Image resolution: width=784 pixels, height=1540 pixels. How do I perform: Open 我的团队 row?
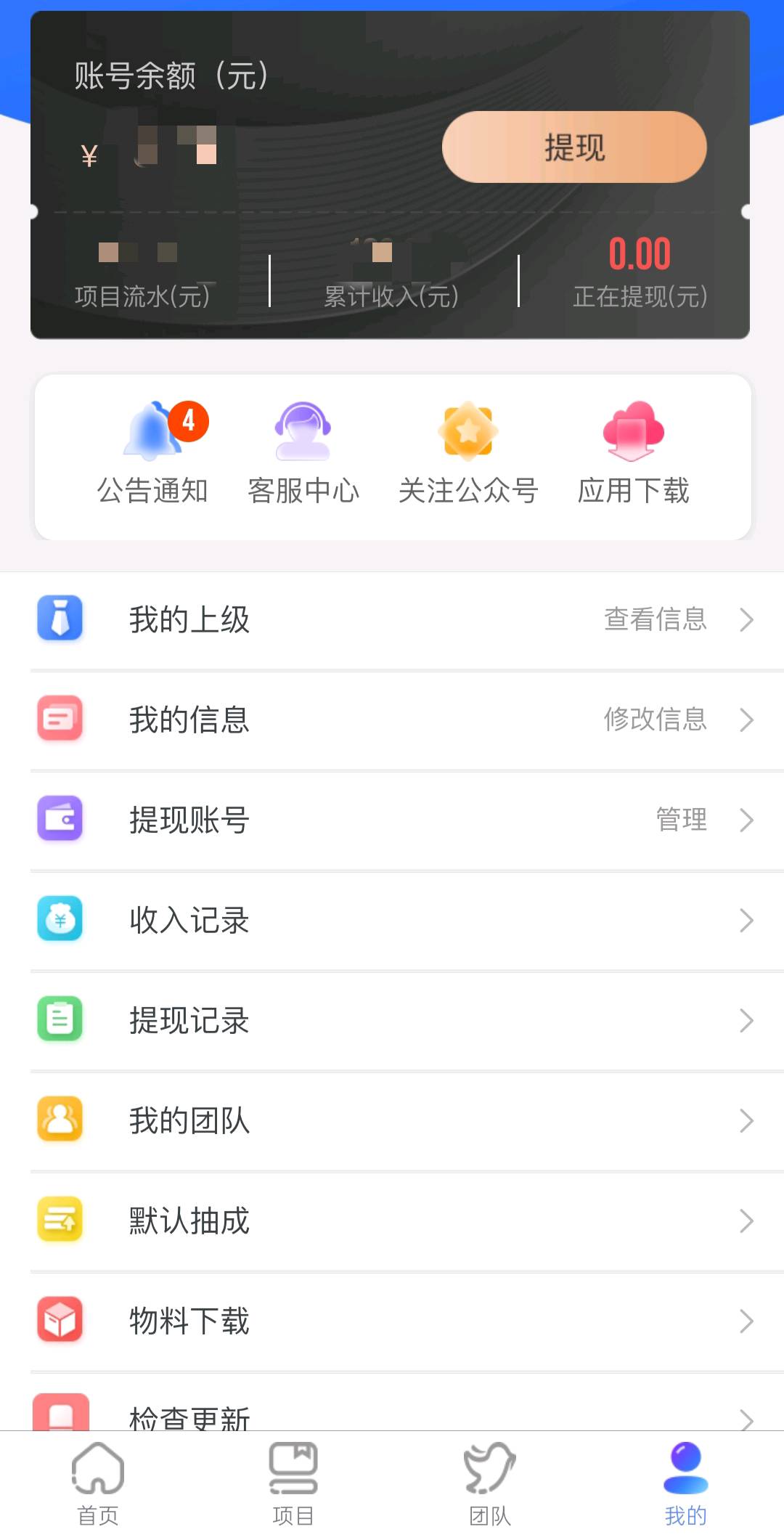click(x=392, y=1121)
